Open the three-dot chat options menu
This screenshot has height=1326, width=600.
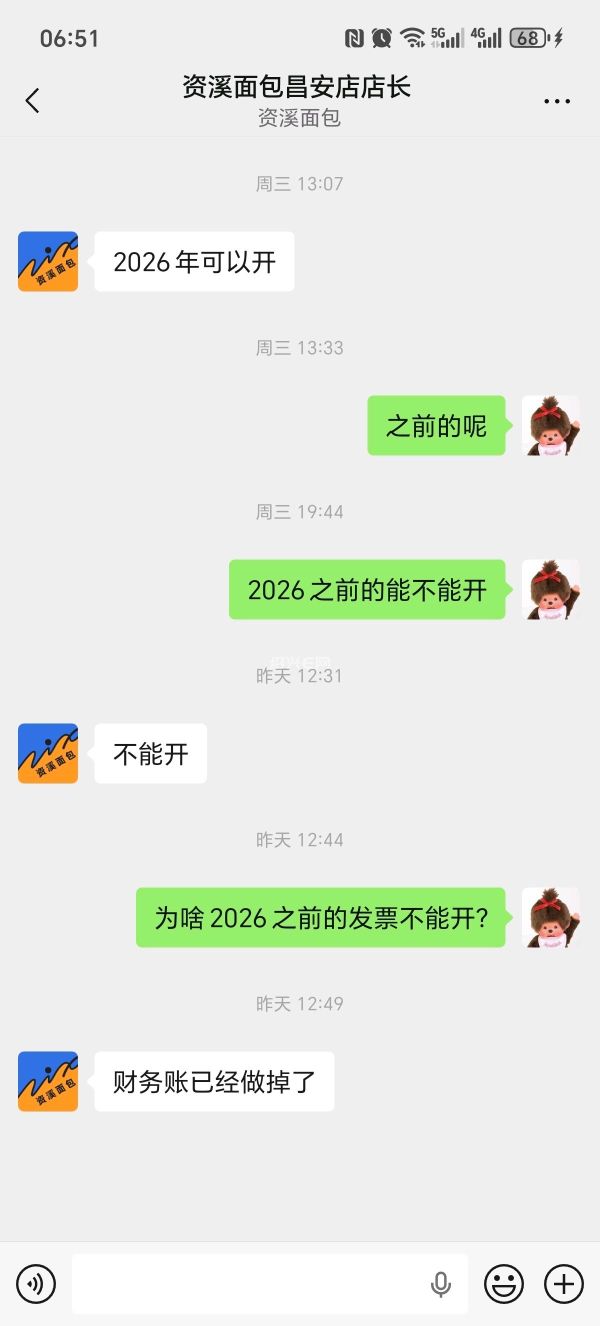tap(556, 101)
